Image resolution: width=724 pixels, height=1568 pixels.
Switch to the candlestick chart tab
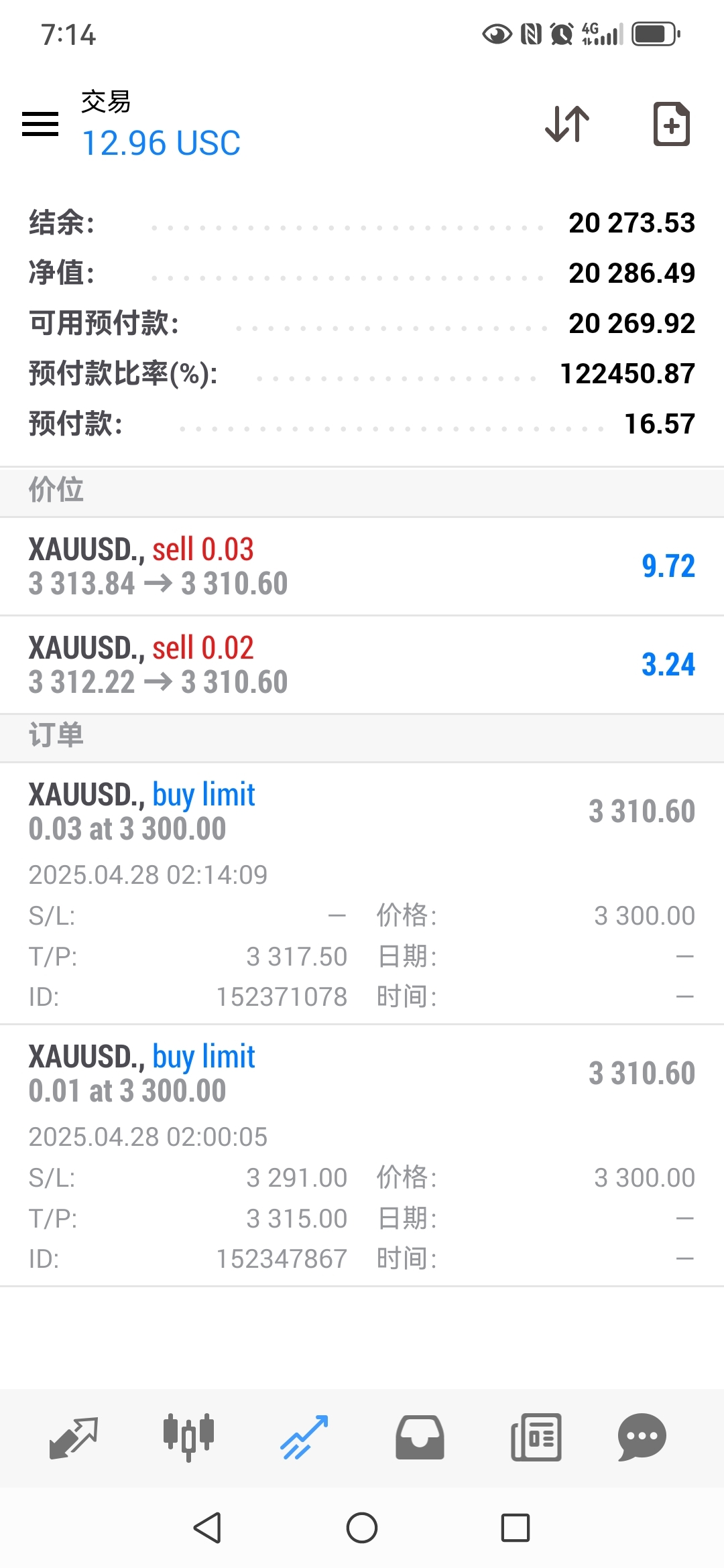point(188,1437)
